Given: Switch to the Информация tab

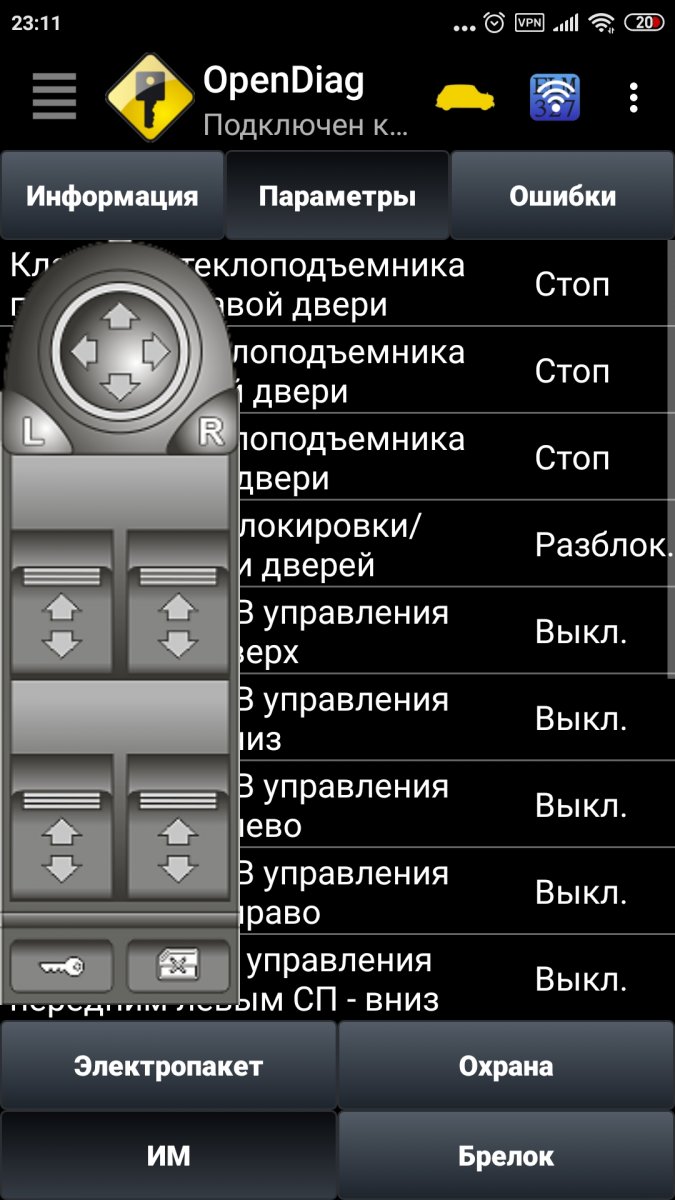Looking at the screenshot, I should [x=112, y=196].
